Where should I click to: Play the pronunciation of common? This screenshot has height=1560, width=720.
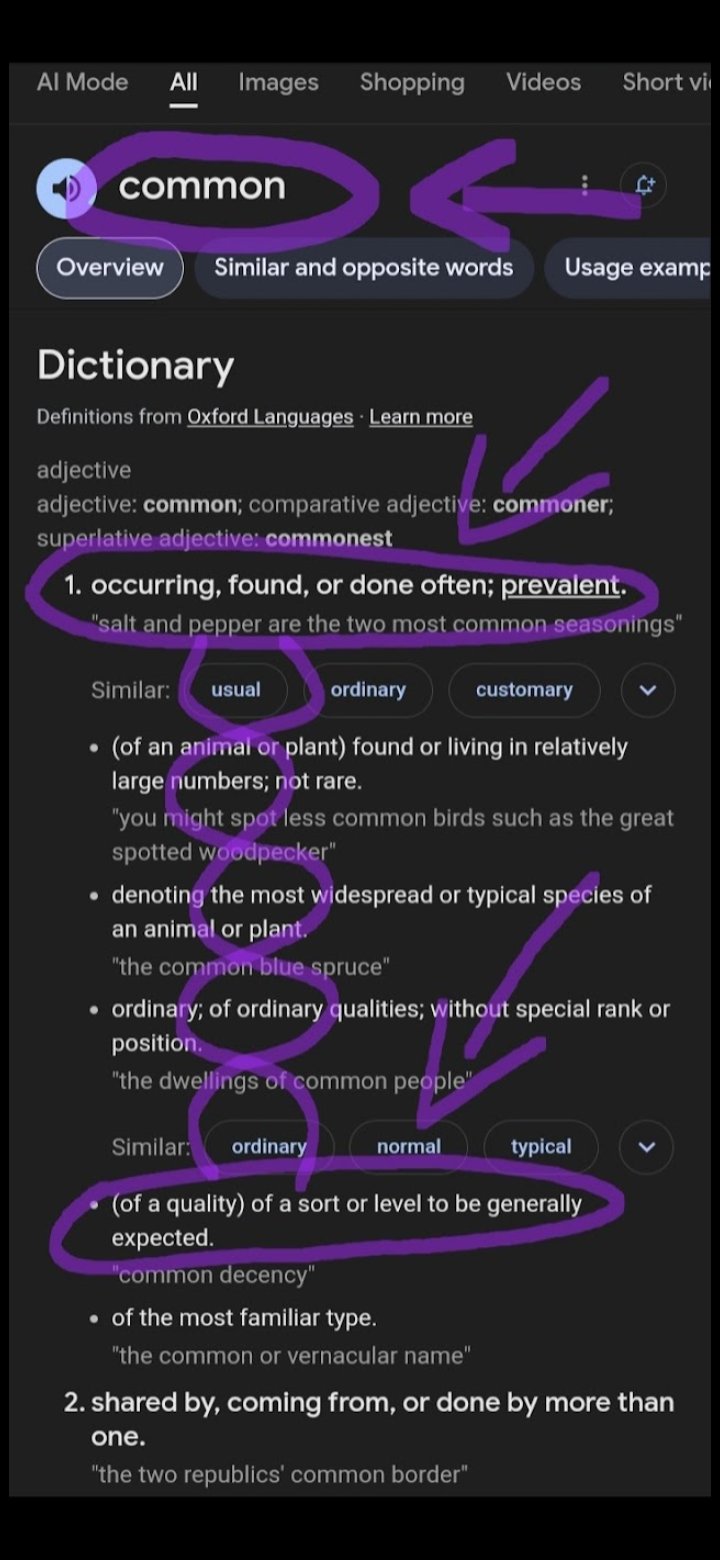coord(66,187)
